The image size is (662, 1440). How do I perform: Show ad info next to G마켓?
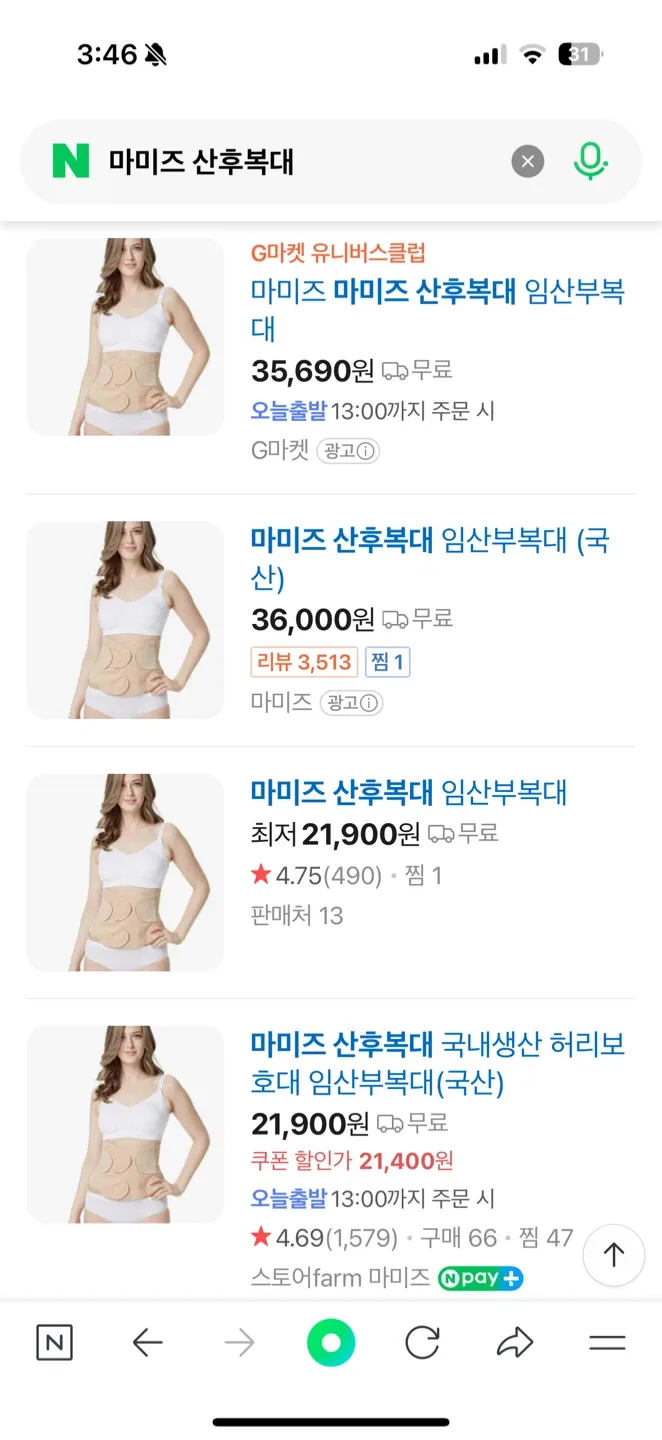point(349,451)
